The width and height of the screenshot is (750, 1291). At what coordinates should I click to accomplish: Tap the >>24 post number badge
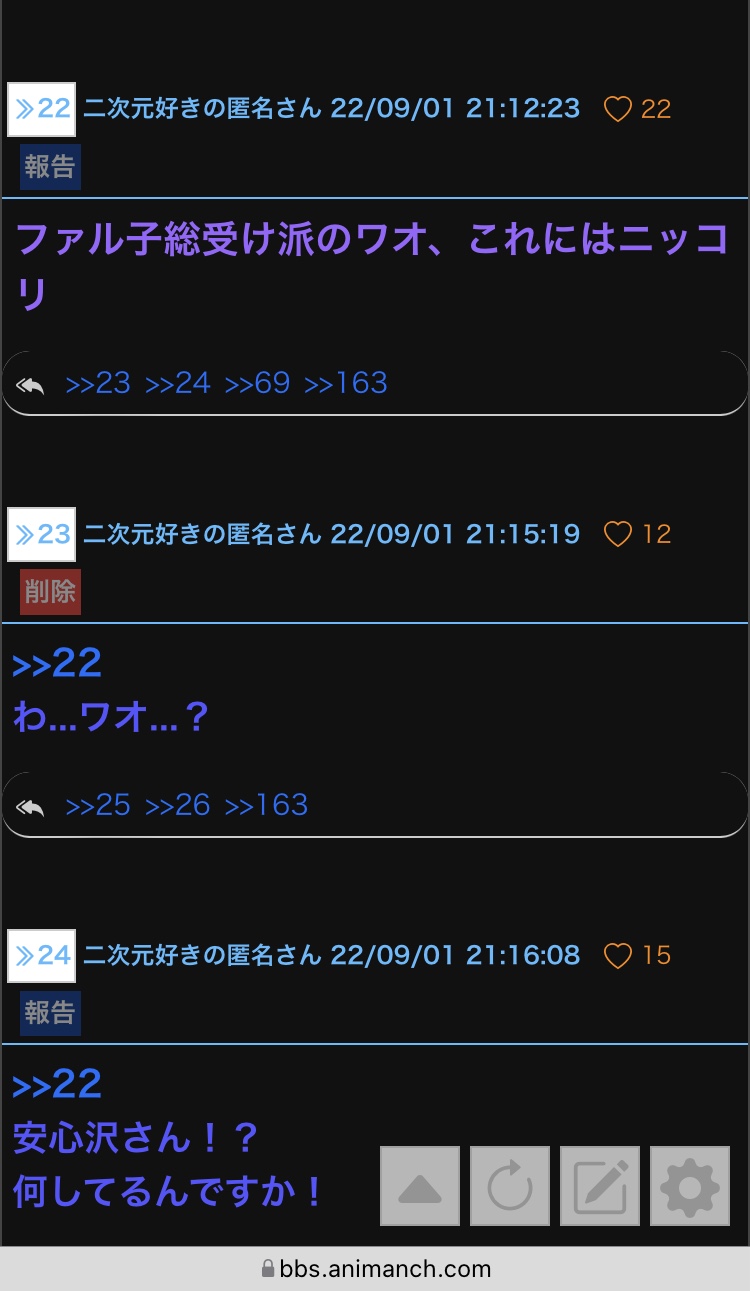tap(42, 955)
